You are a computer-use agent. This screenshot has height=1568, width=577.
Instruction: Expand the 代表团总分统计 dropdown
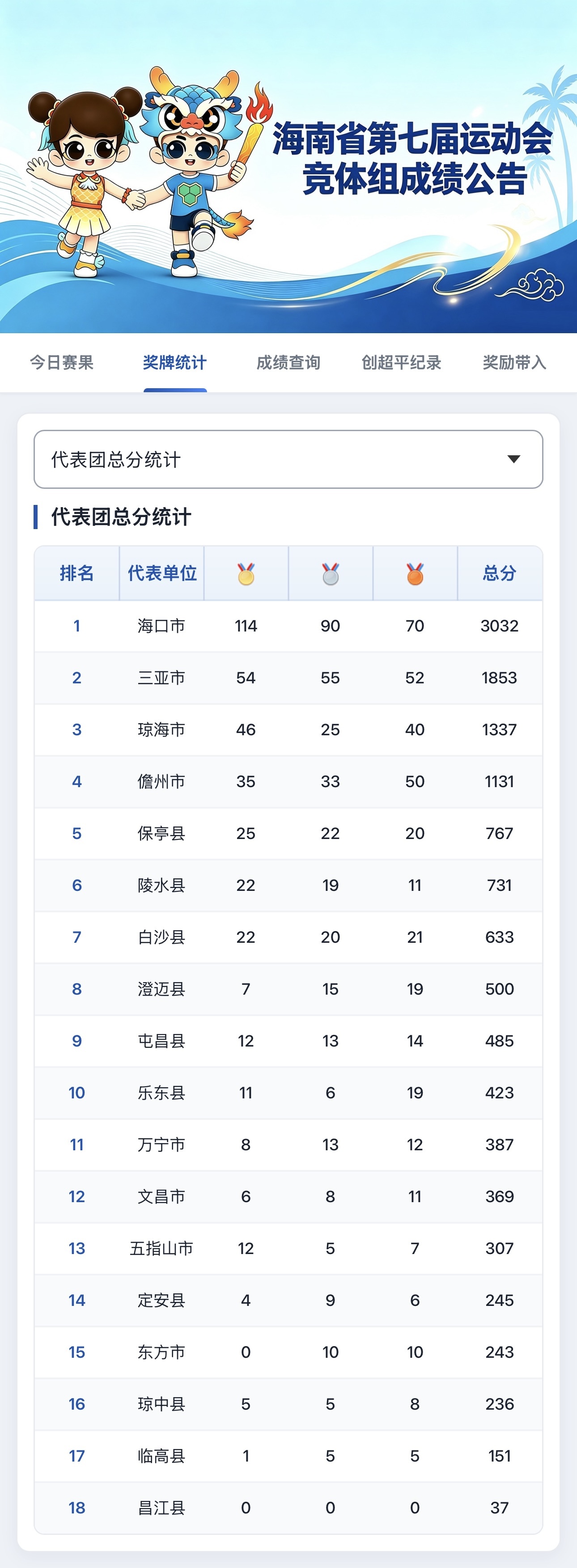[288, 459]
